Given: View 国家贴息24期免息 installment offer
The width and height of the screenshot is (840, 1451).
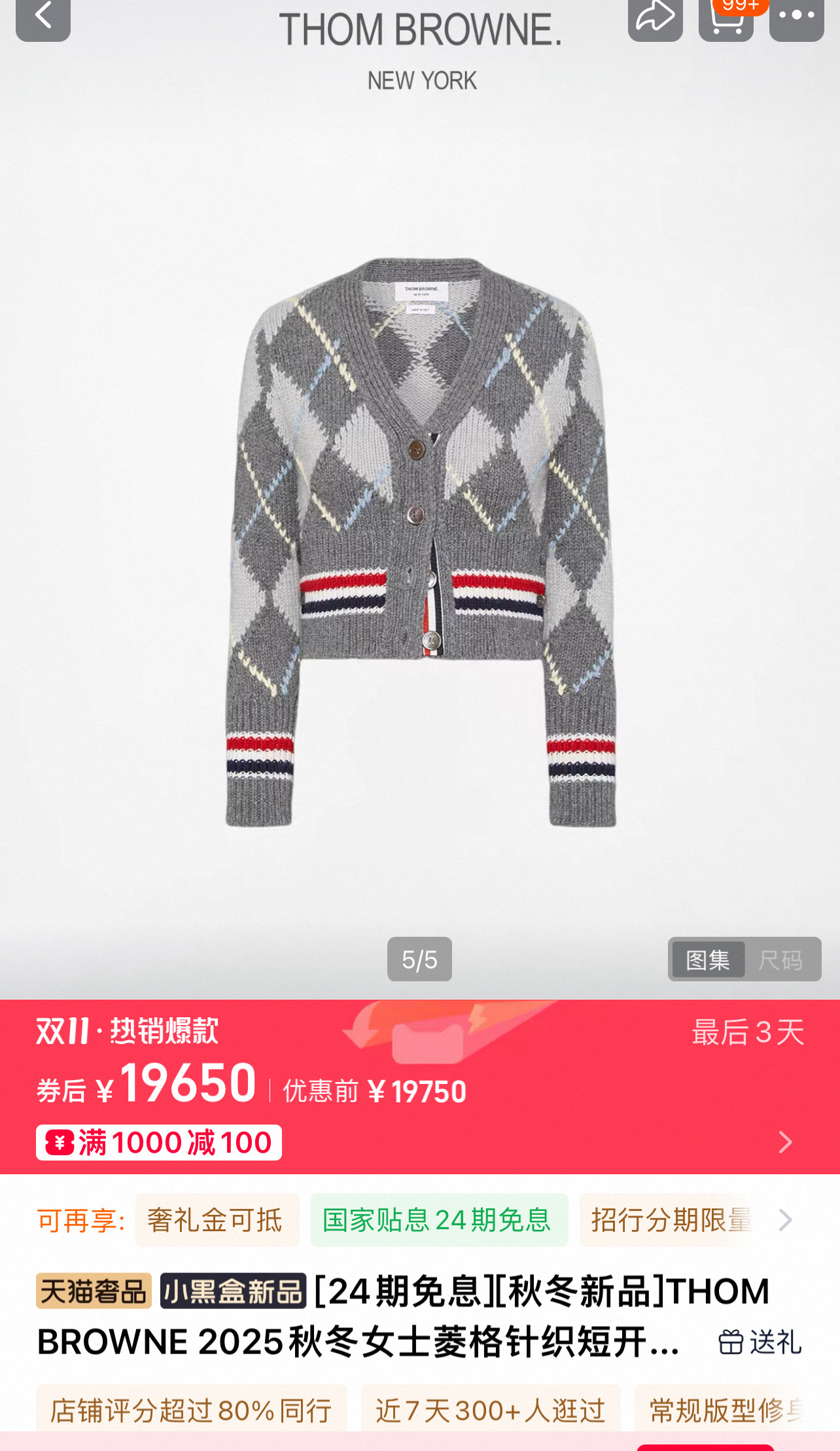Looking at the screenshot, I should [x=439, y=1220].
